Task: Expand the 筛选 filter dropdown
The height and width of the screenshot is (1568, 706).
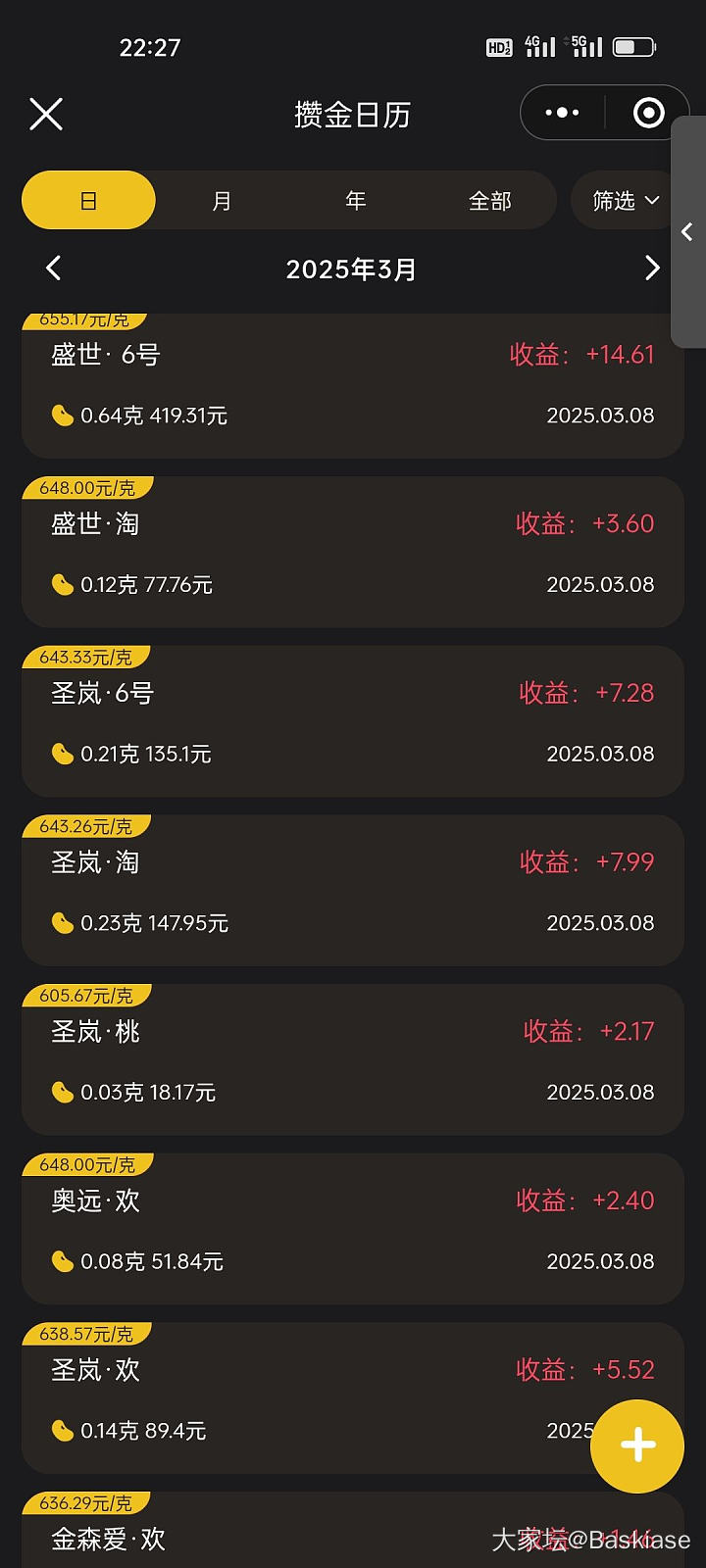Action: point(625,201)
